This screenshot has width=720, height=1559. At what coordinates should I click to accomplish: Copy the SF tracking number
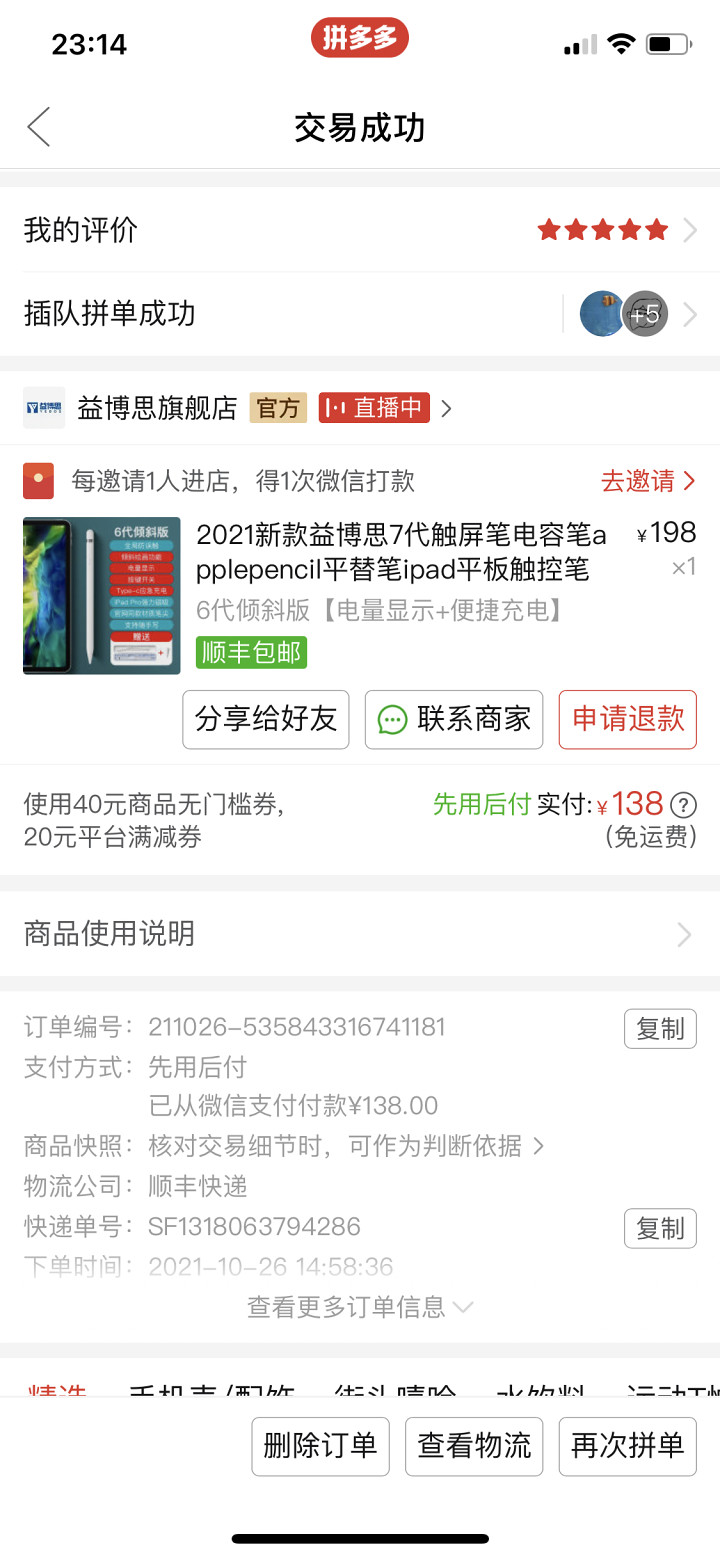click(660, 1228)
